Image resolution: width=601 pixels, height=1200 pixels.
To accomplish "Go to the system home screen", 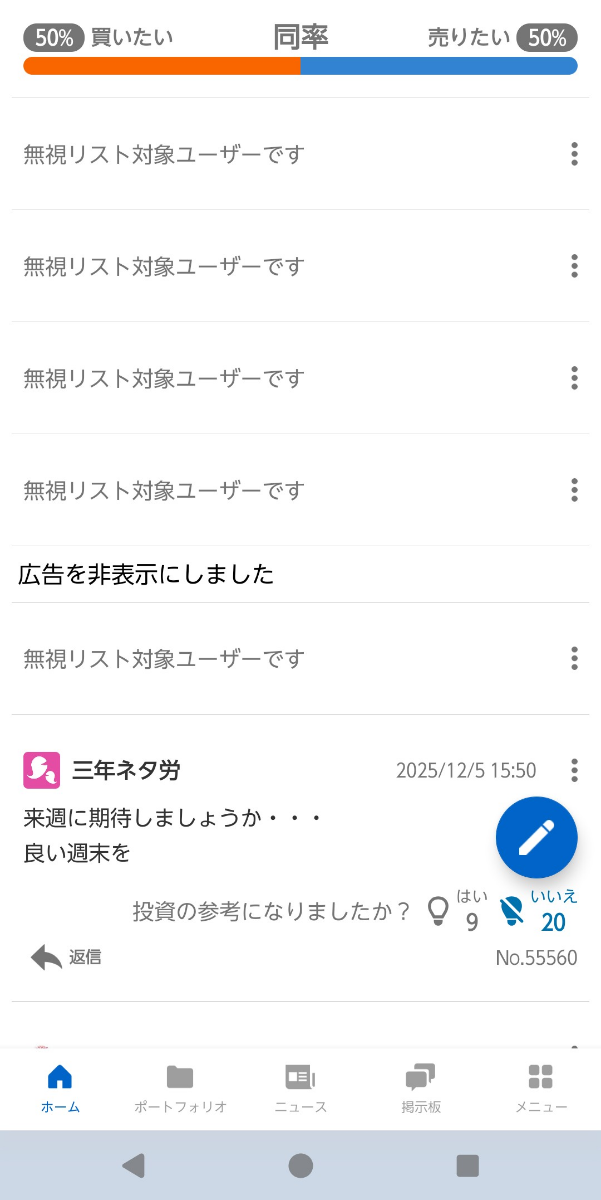I will coord(300,1165).
